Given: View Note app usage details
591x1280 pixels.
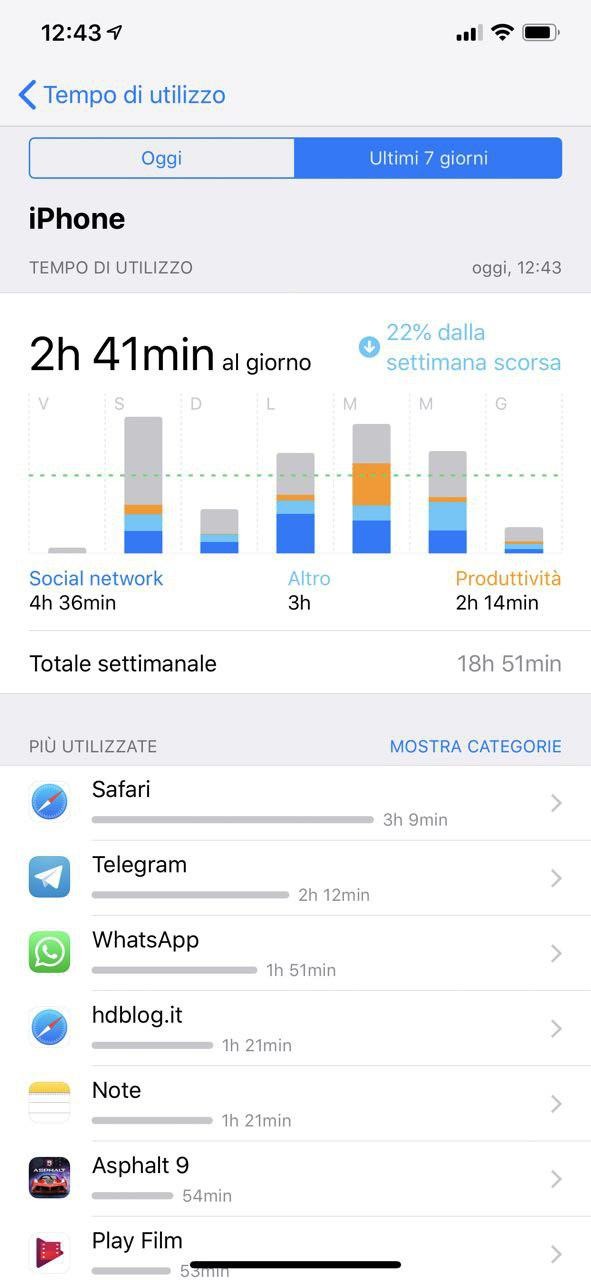Looking at the screenshot, I should click(295, 1103).
